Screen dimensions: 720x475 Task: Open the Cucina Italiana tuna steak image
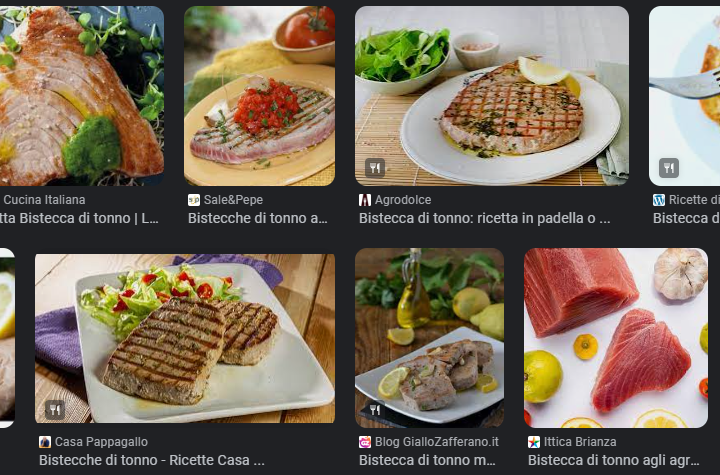[x=80, y=95]
